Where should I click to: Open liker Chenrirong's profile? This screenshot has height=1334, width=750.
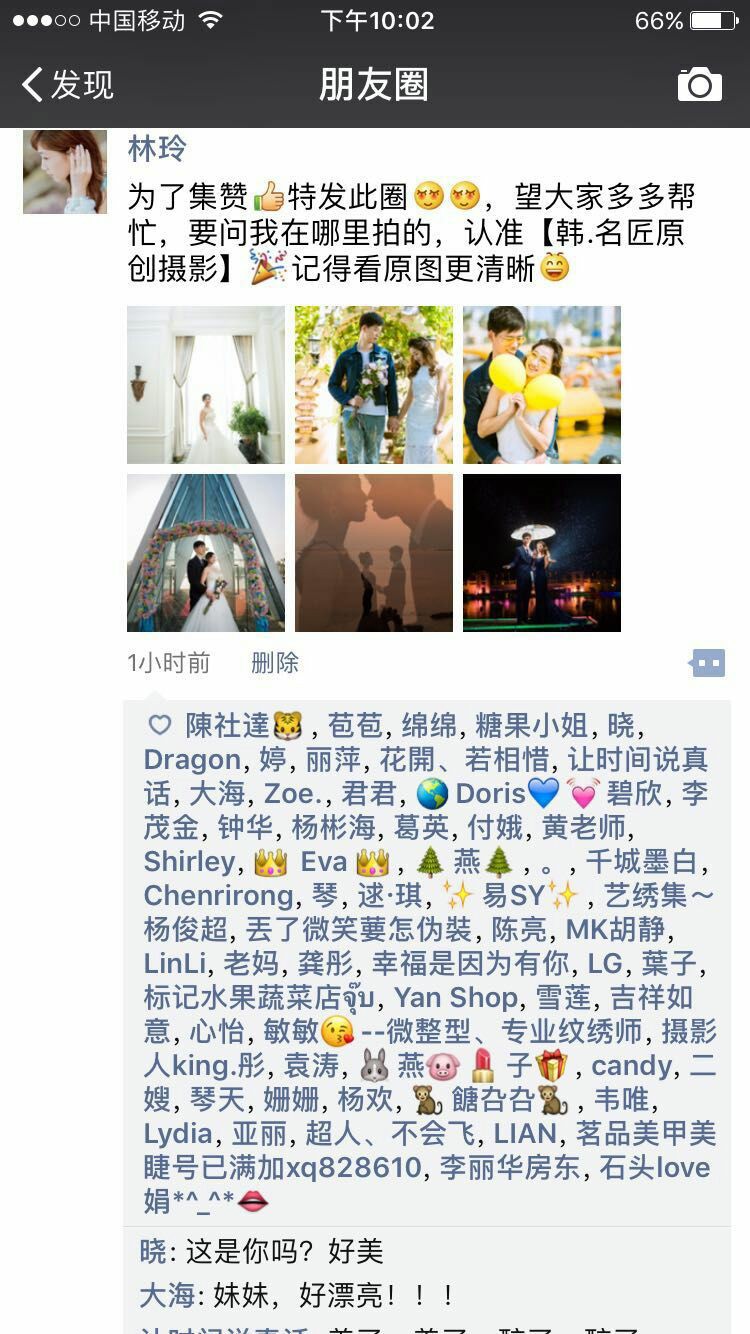(219, 896)
